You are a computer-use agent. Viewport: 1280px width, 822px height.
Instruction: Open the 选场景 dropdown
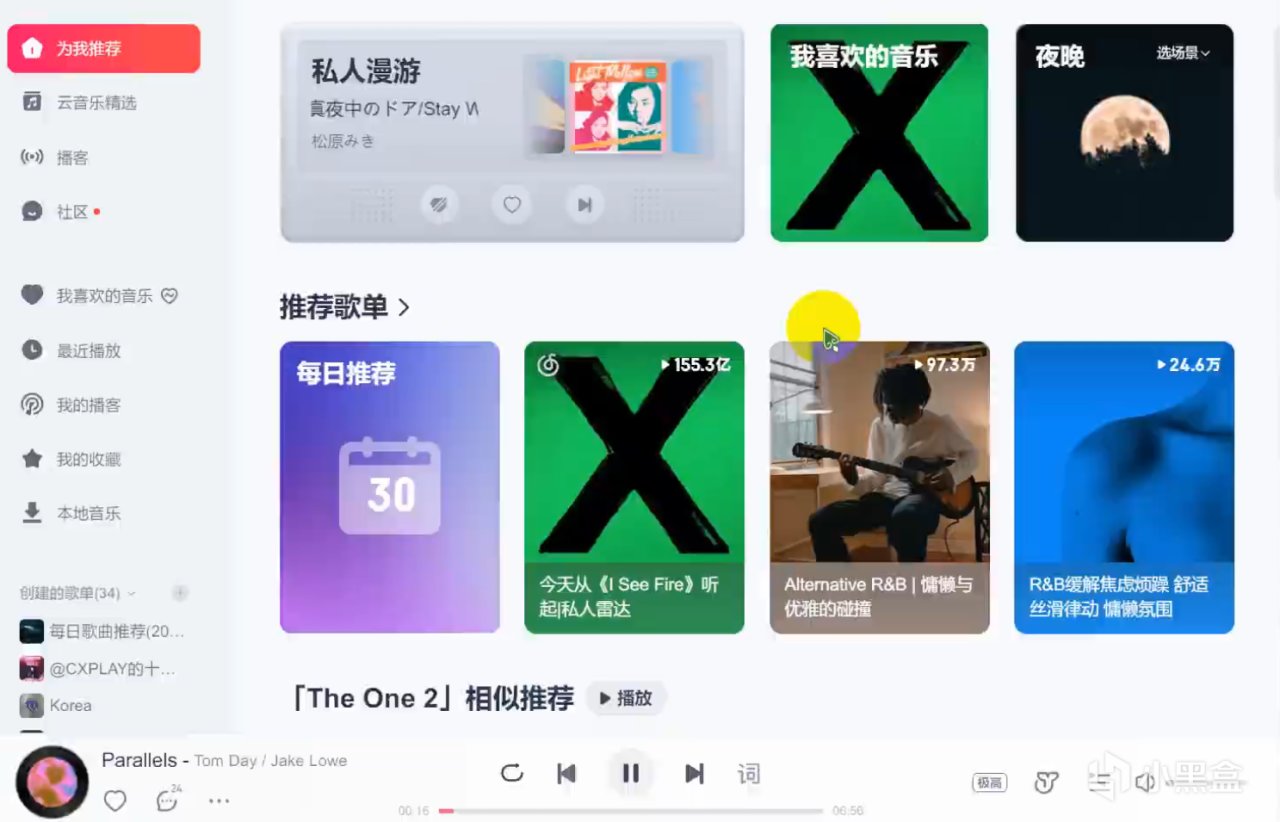[1183, 53]
